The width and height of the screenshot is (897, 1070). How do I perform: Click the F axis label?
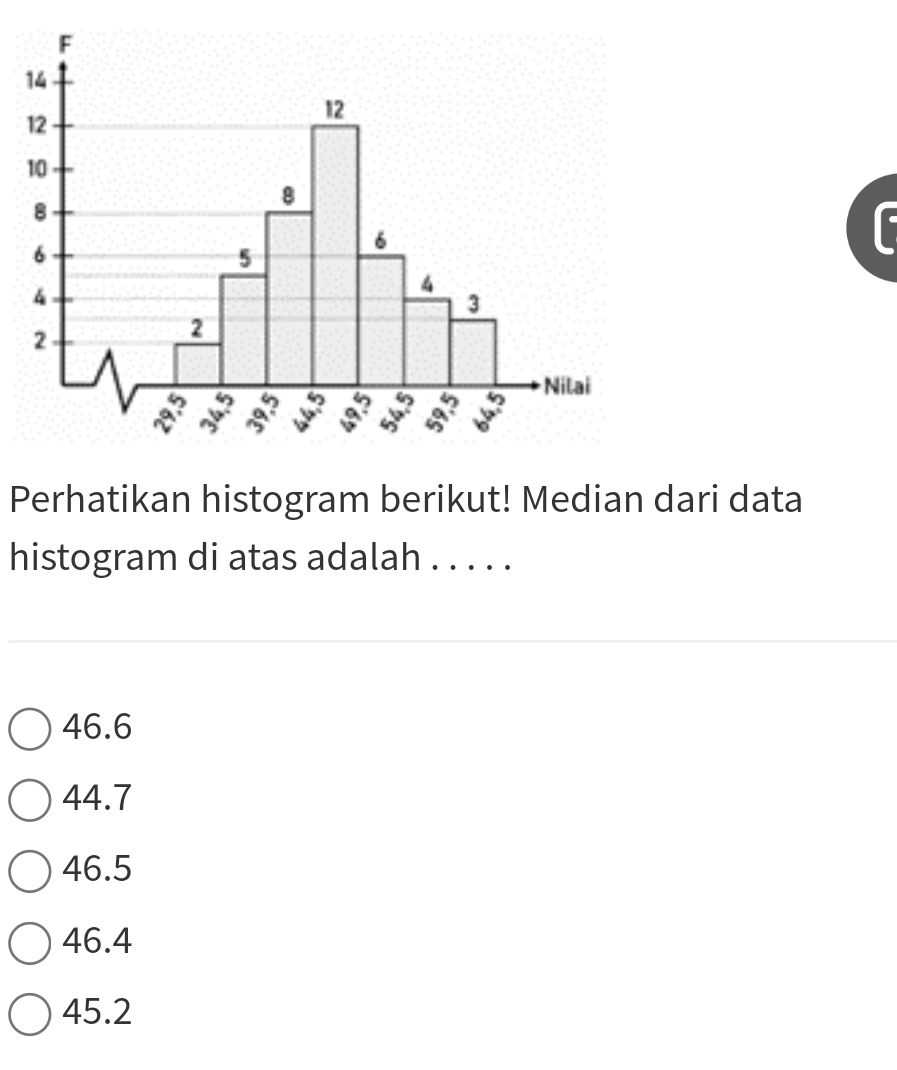coord(65,44)
